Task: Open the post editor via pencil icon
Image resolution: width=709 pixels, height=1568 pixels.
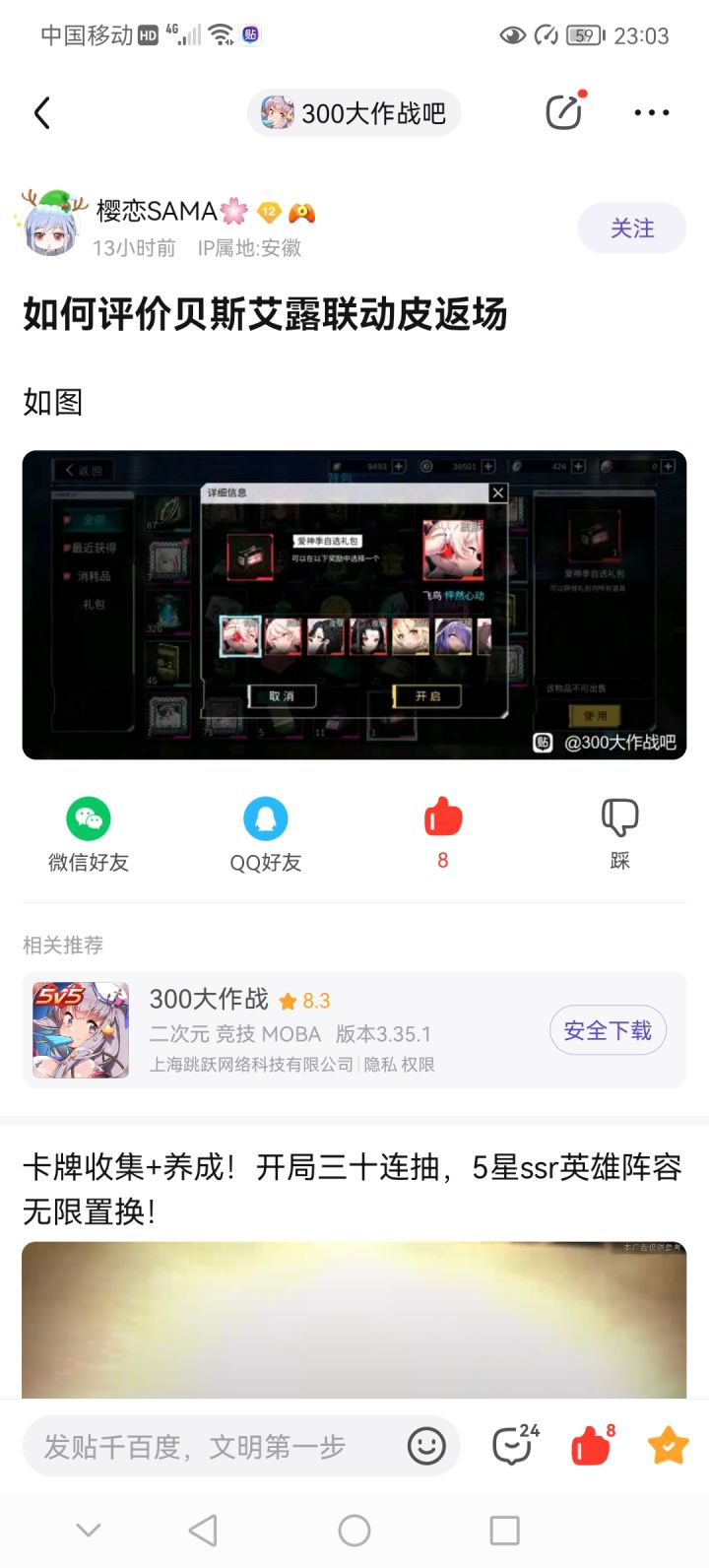Action: (561, 112)
